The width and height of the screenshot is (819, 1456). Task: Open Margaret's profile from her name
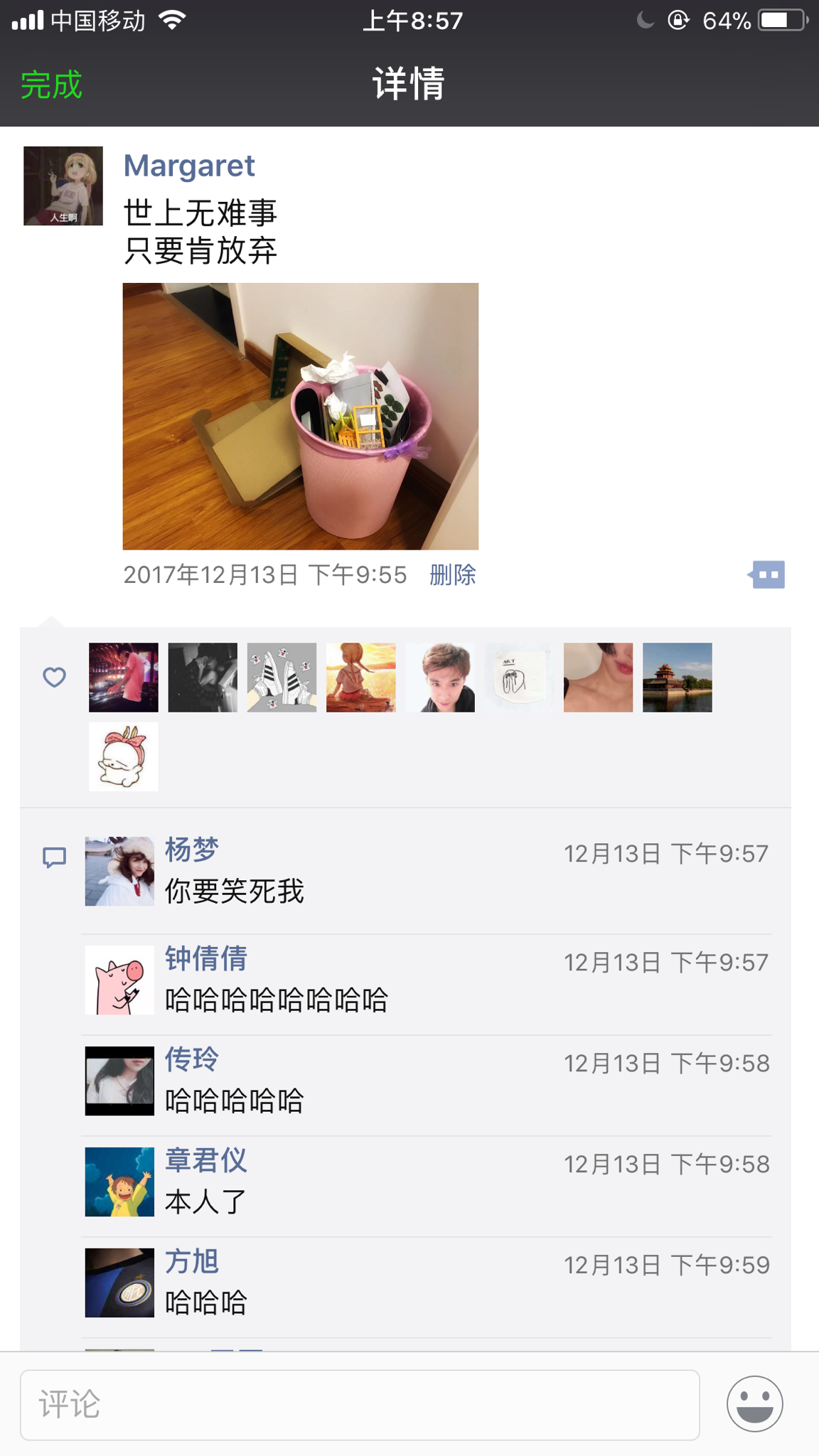point(189,166)
